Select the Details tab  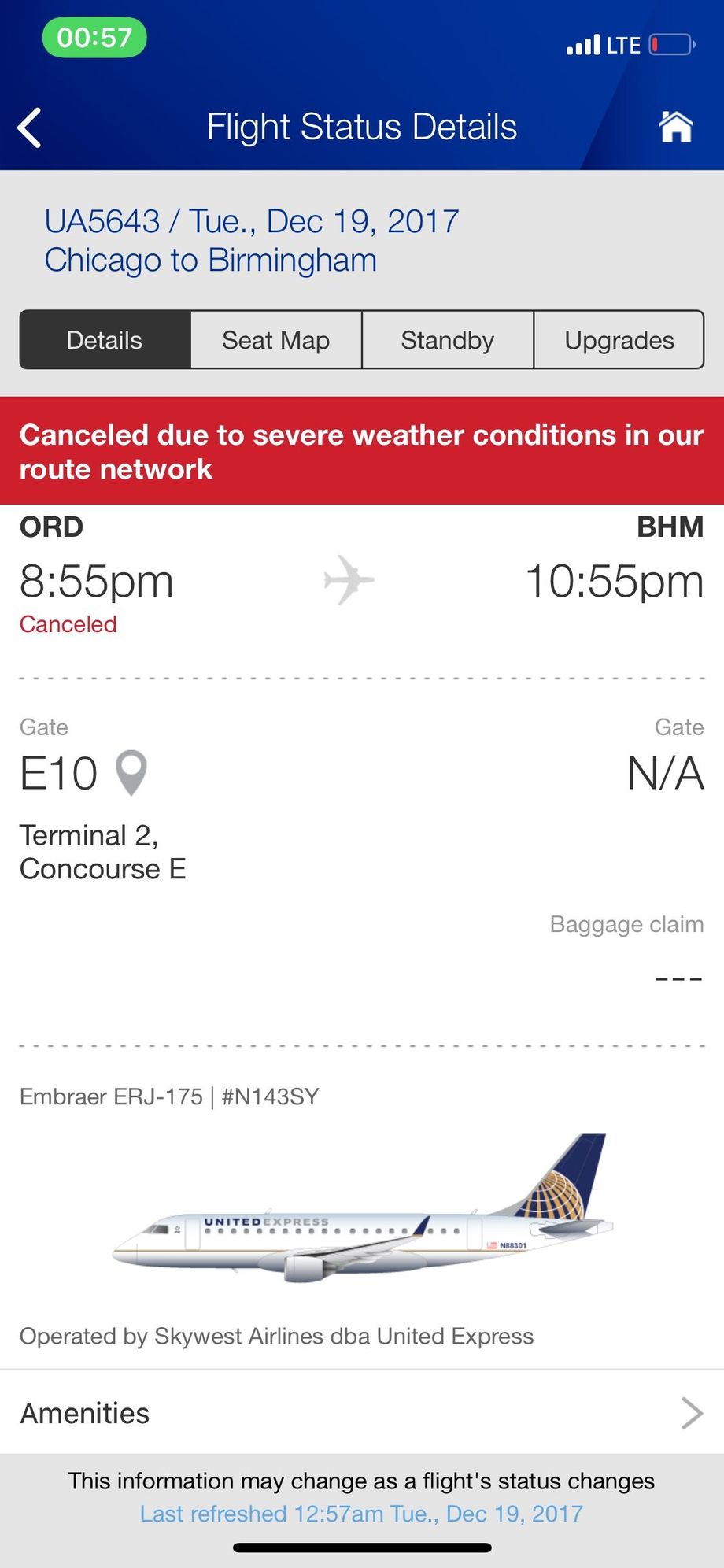[x=105, y=340]
